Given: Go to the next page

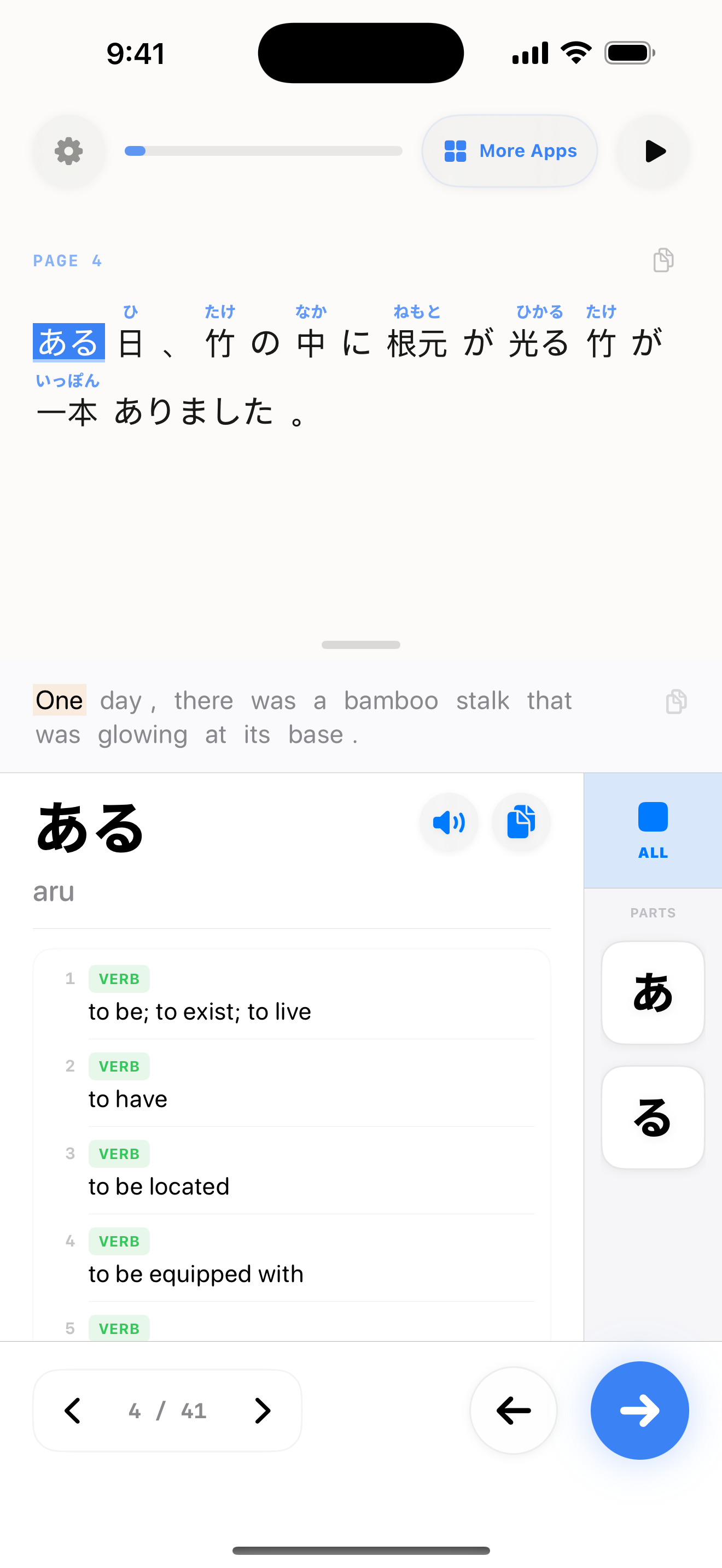Looking at the screenshot, I should coord(263,1411).
